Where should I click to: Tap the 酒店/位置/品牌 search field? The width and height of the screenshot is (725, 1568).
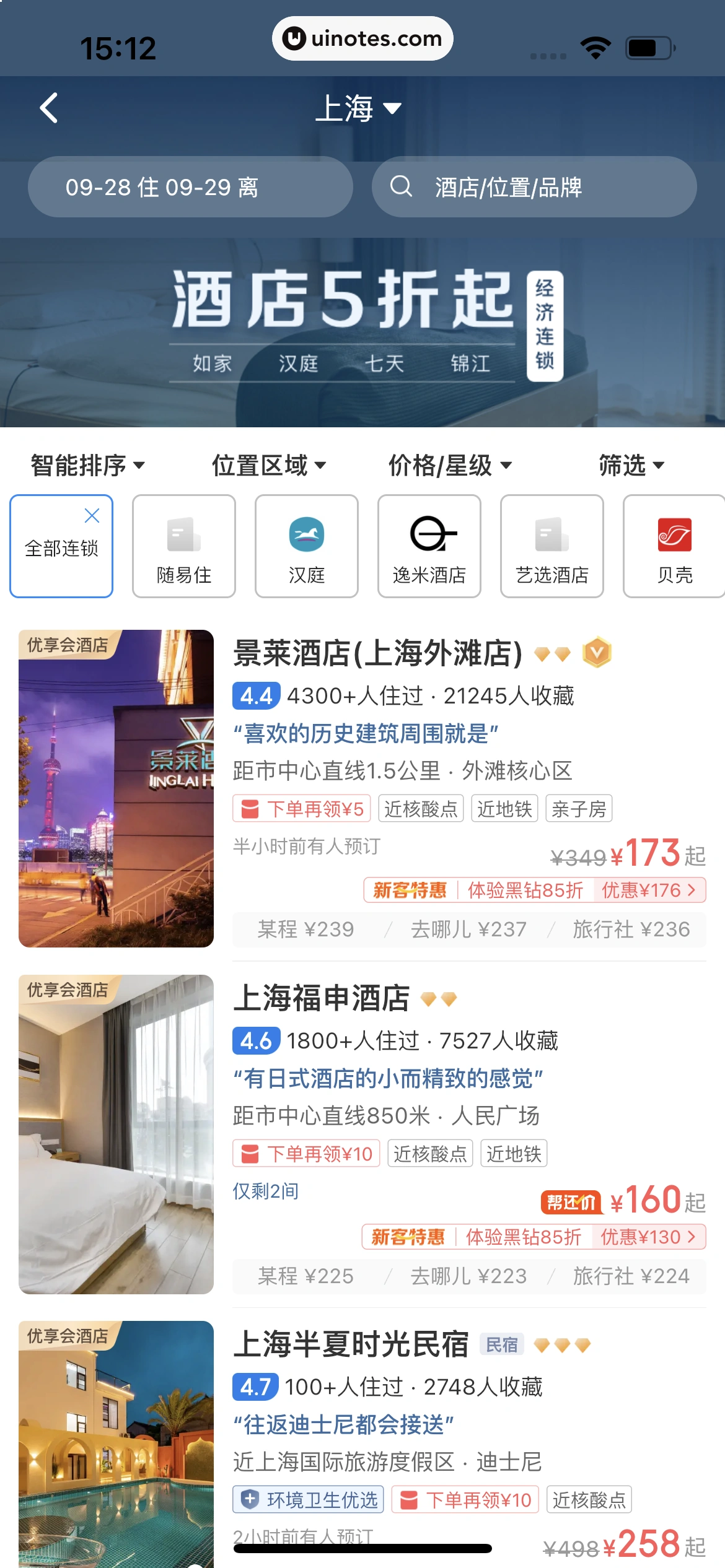(534, 187)
